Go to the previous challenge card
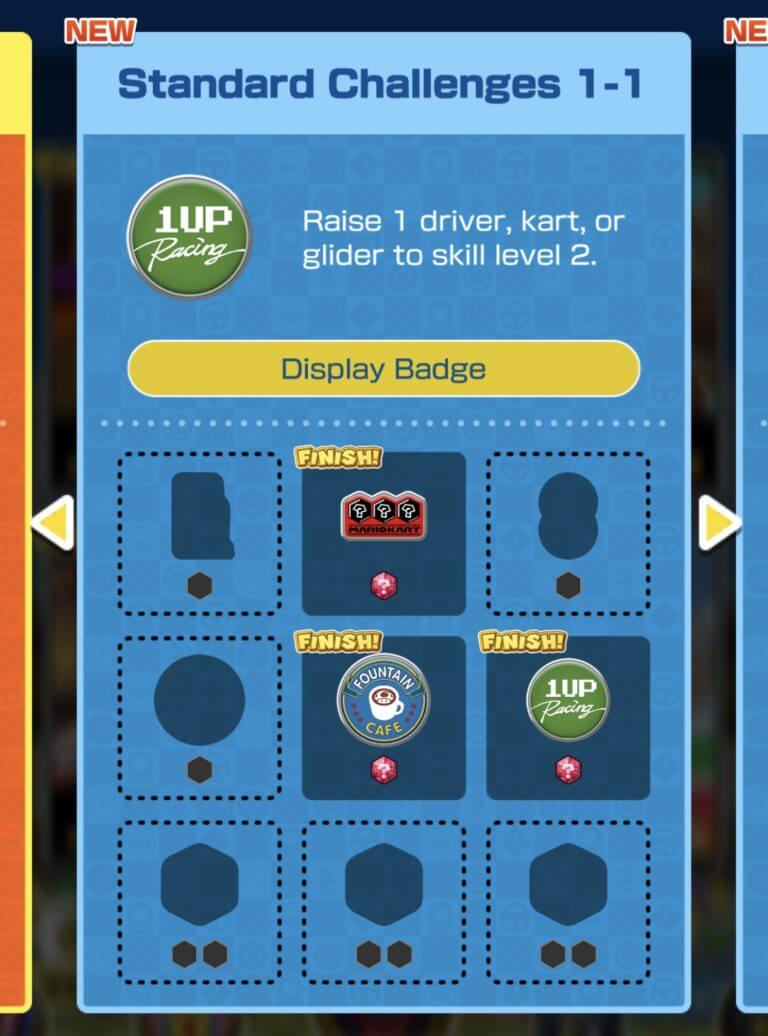Screen dimensions: 768x1036 [50, 522]
